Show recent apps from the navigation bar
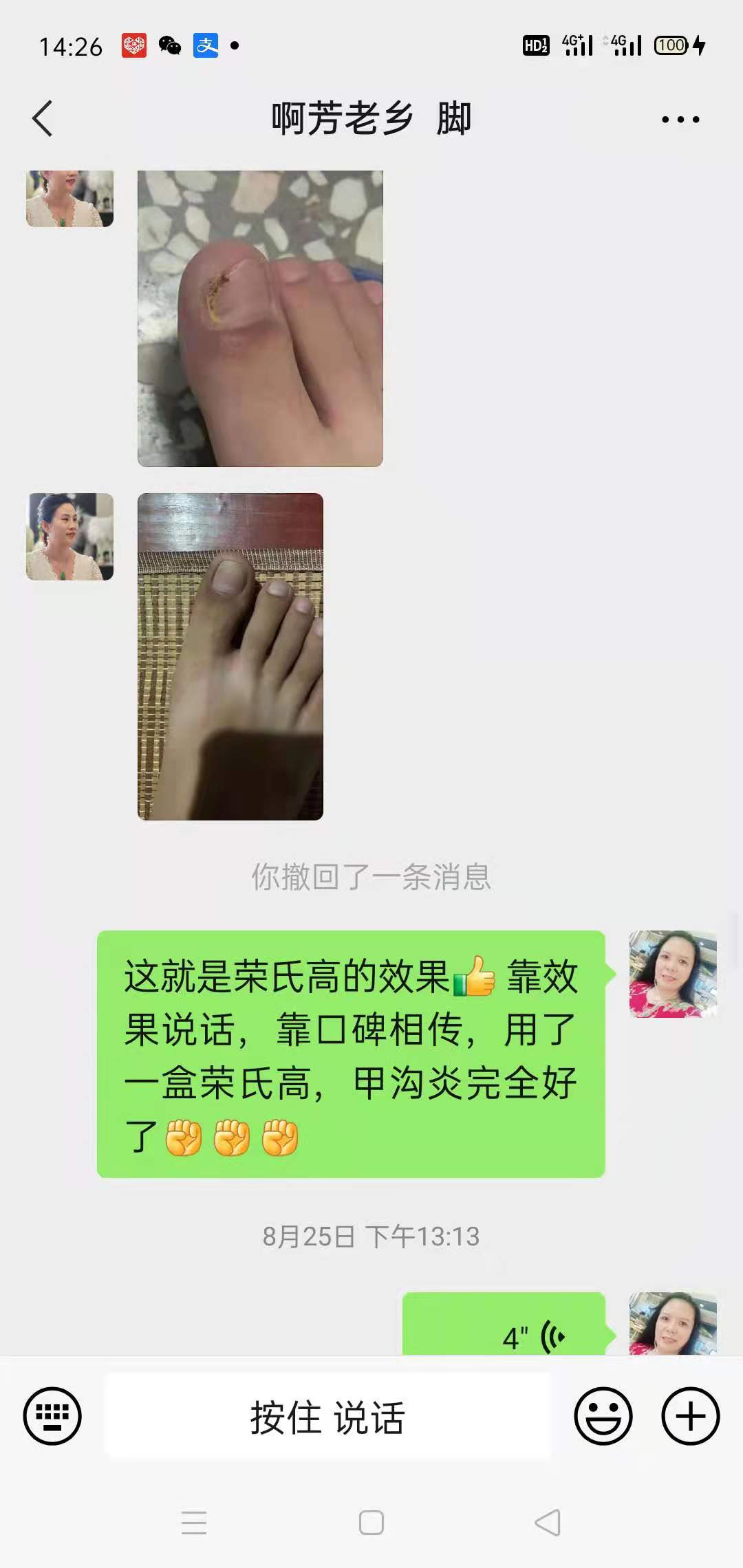The width and height of the screenshot is (743, 1568). [x=194, y=1523]
